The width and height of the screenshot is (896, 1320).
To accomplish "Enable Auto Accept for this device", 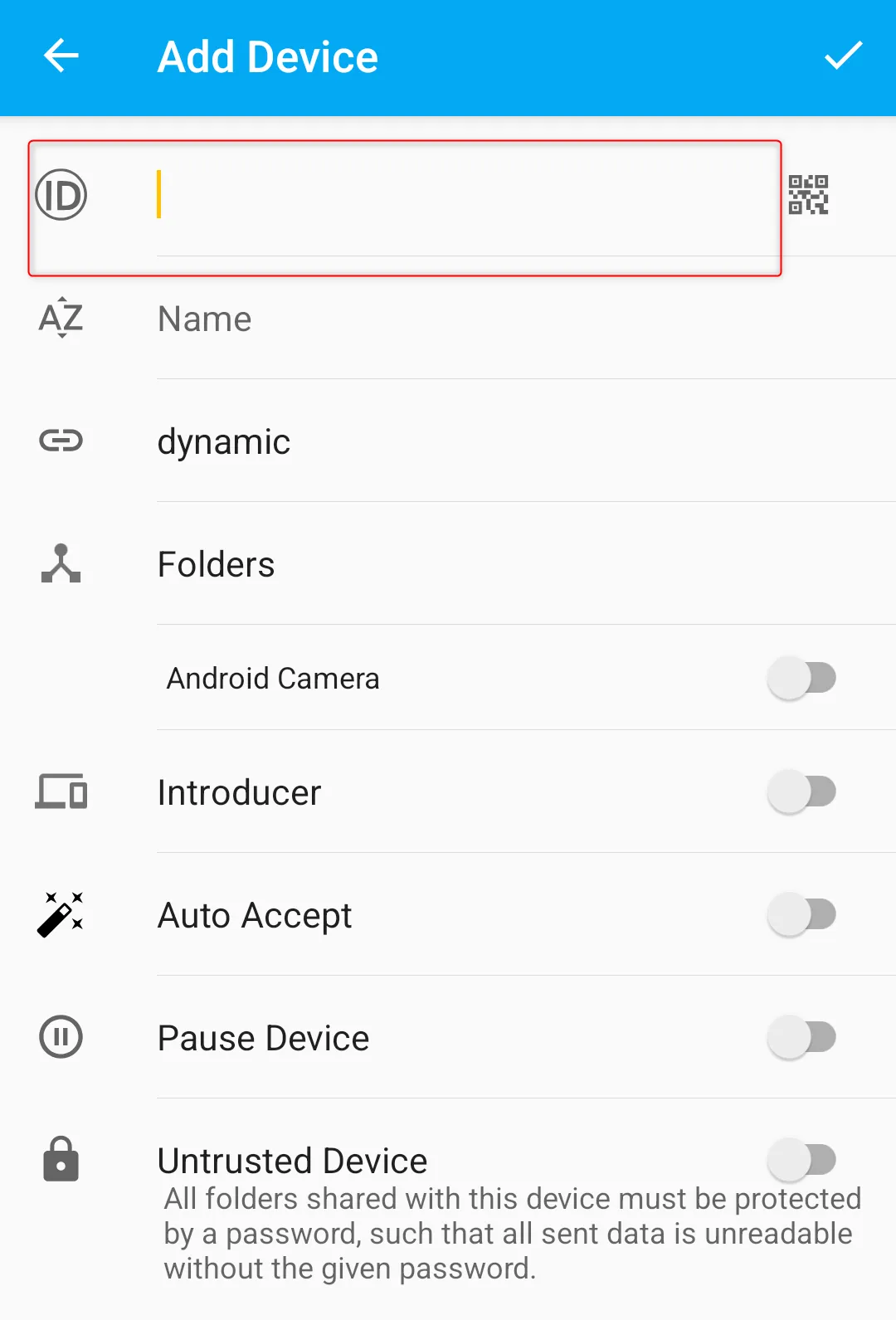I will pyautogui.click(x=800, y=913).
